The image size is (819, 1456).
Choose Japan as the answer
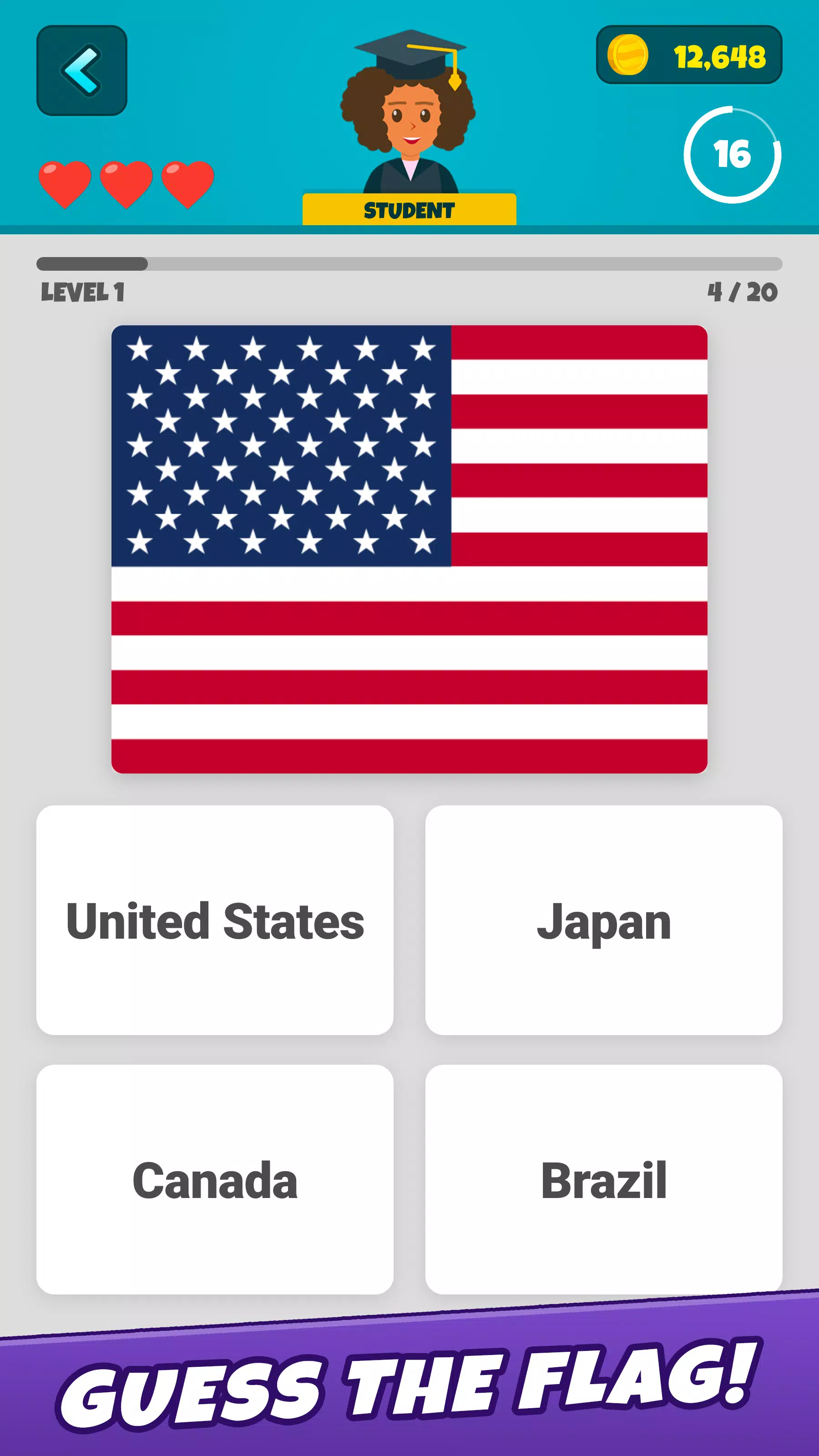click(603, 920)
